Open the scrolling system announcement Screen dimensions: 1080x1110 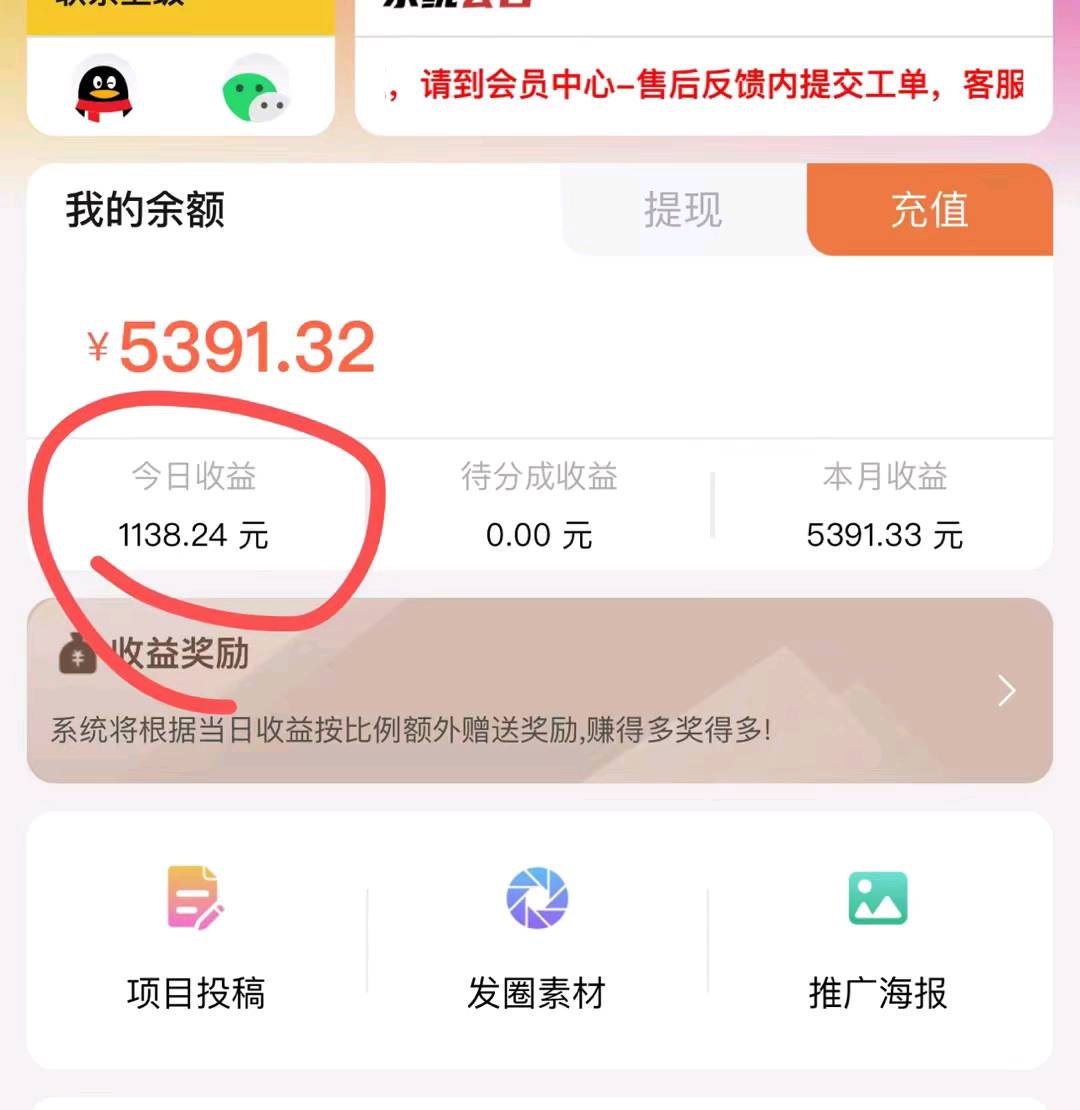704,85
